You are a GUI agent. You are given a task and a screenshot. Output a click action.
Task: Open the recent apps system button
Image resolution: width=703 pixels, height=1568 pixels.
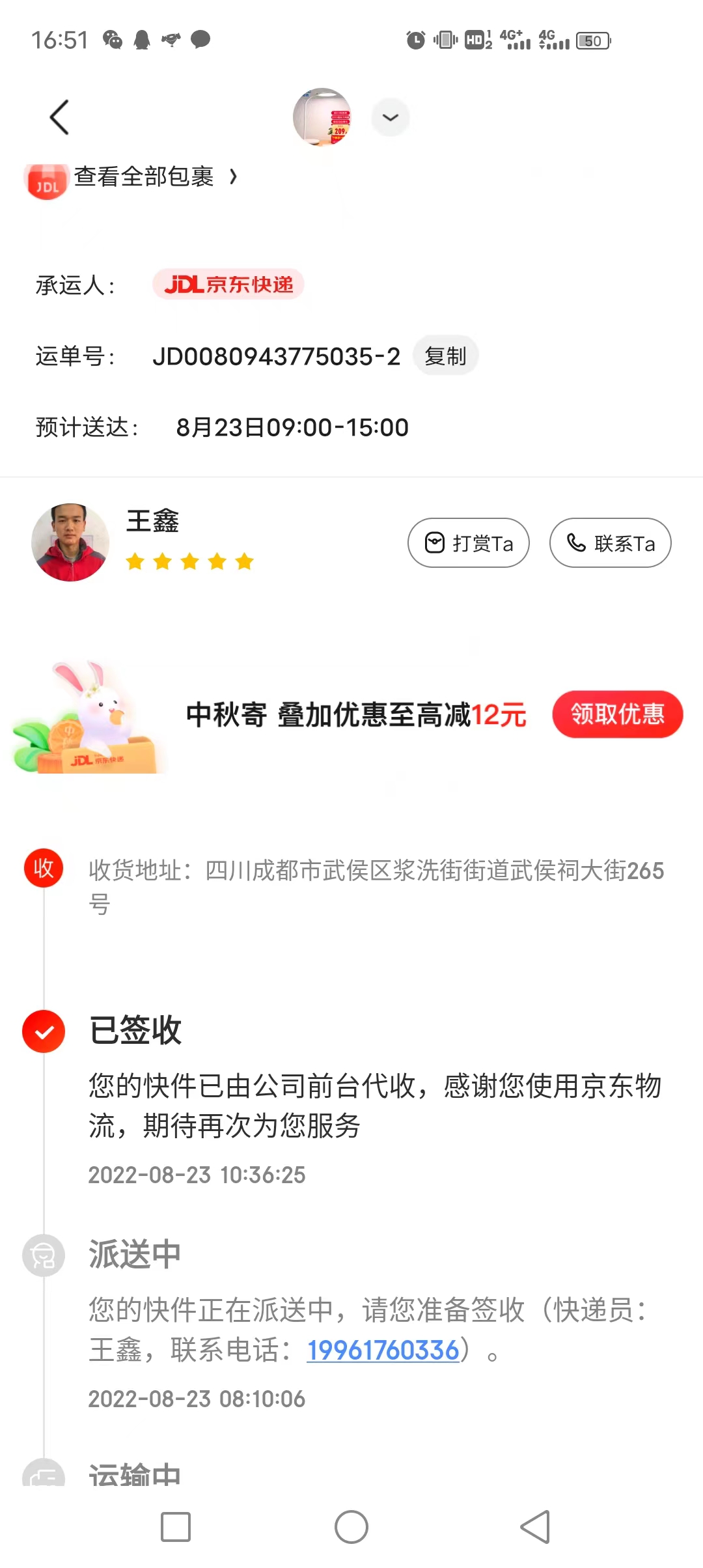click(x=176, y=1527)
